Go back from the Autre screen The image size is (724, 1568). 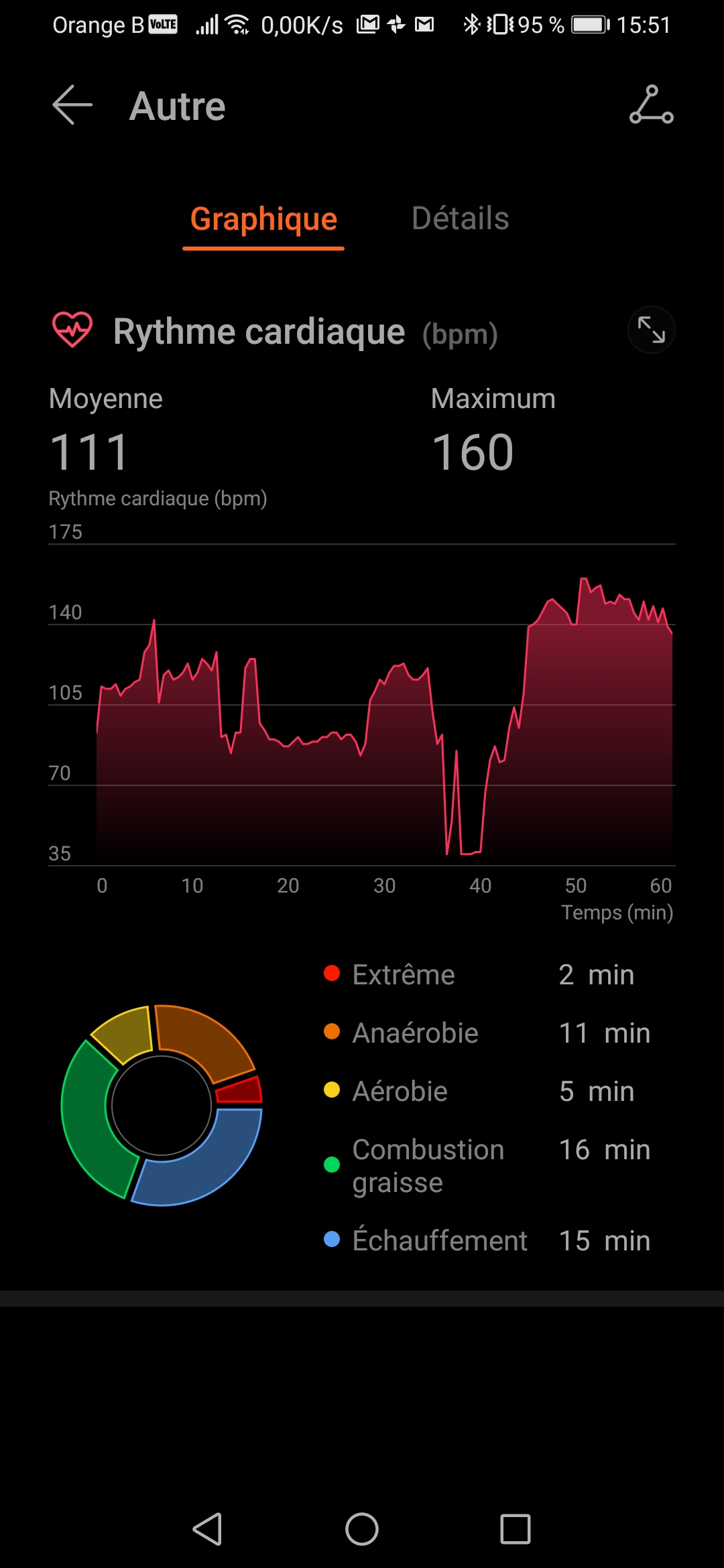pos(72,105)
